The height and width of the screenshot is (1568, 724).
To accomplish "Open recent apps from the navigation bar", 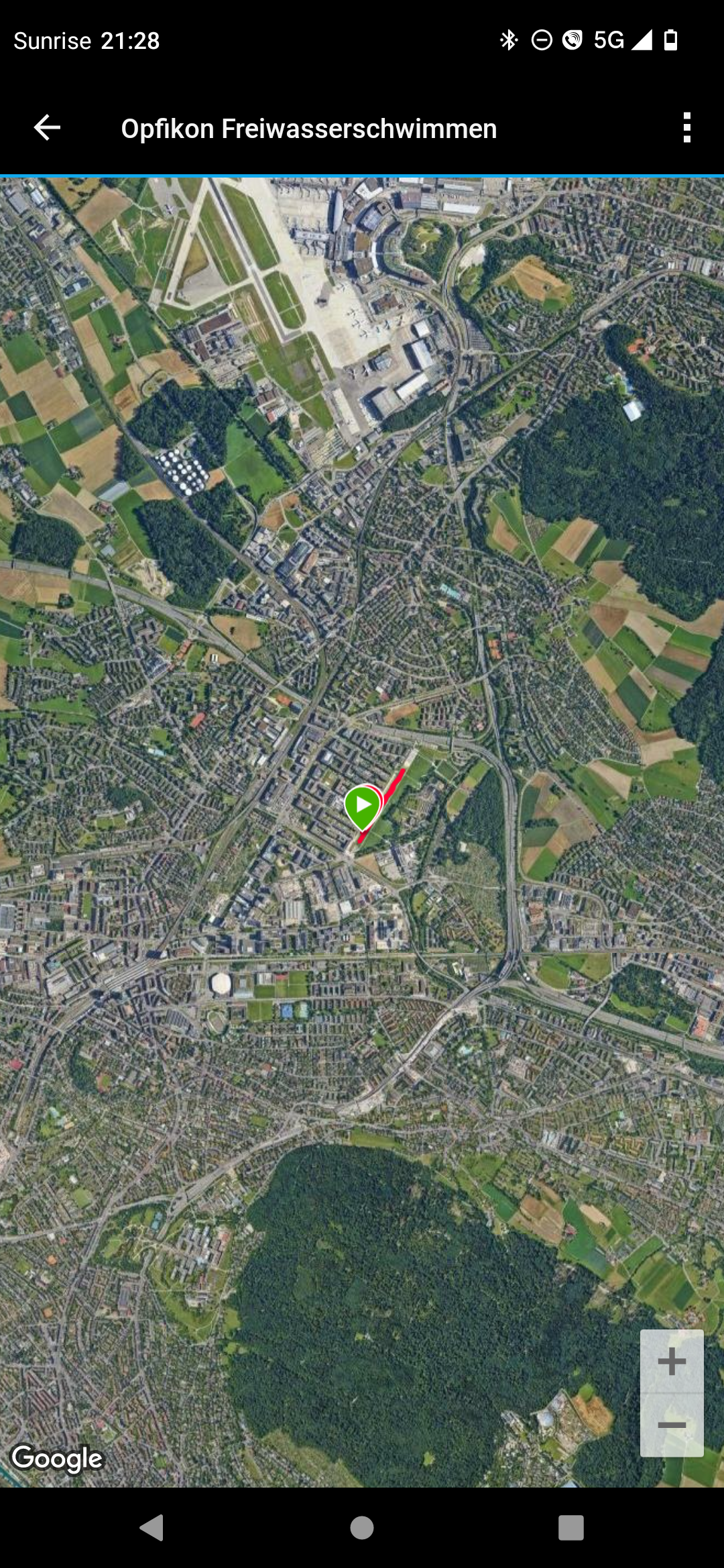I will click(x=570, y=1528).
